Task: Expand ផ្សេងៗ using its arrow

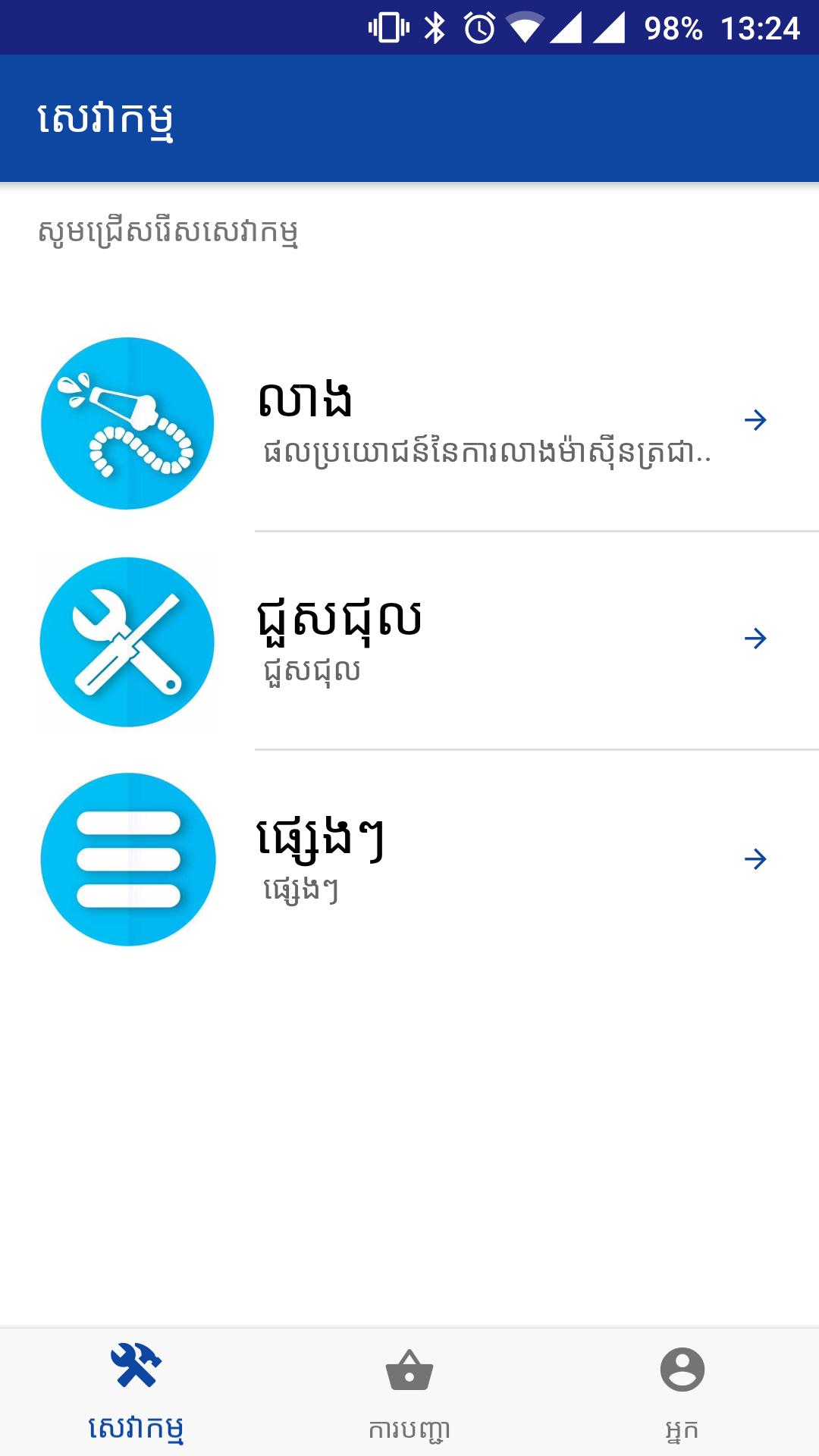Action: pyautogui.click(x=756, y=861)
